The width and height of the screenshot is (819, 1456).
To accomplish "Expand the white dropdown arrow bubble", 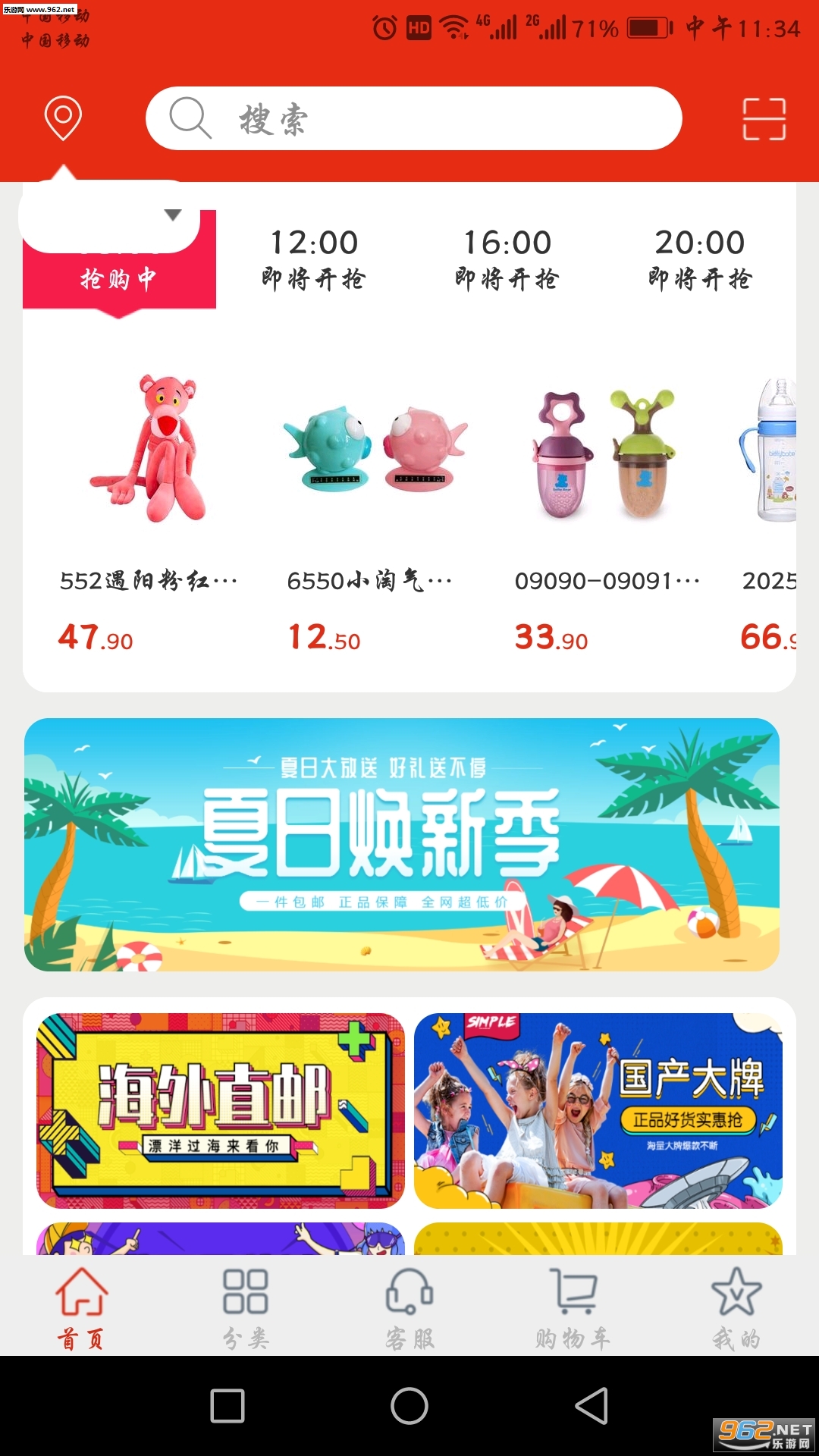I will click(172, 215).
